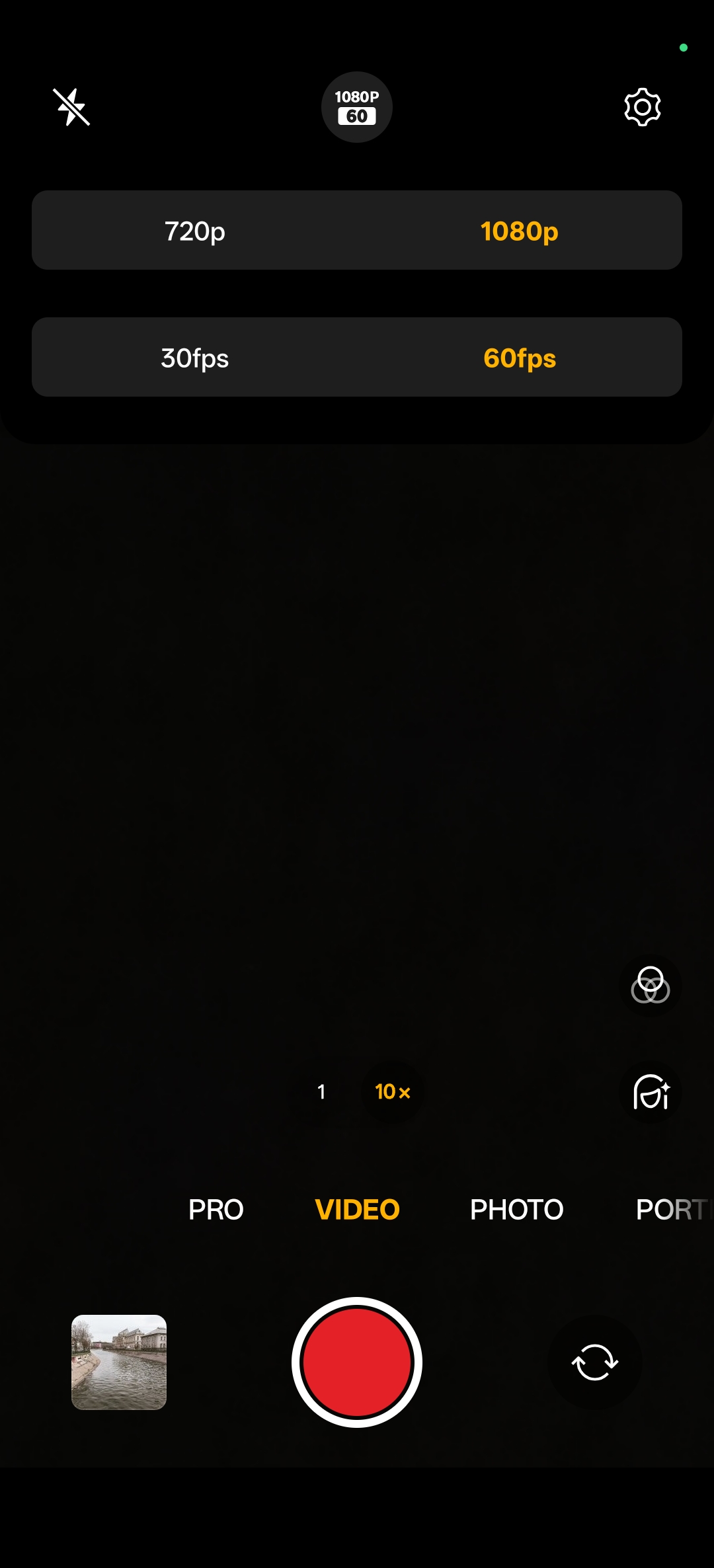Collapse the 1080P 60 resolution badge
This screenshot has height=1568, width=714.
pyautogui.click(x=357, y=107)
